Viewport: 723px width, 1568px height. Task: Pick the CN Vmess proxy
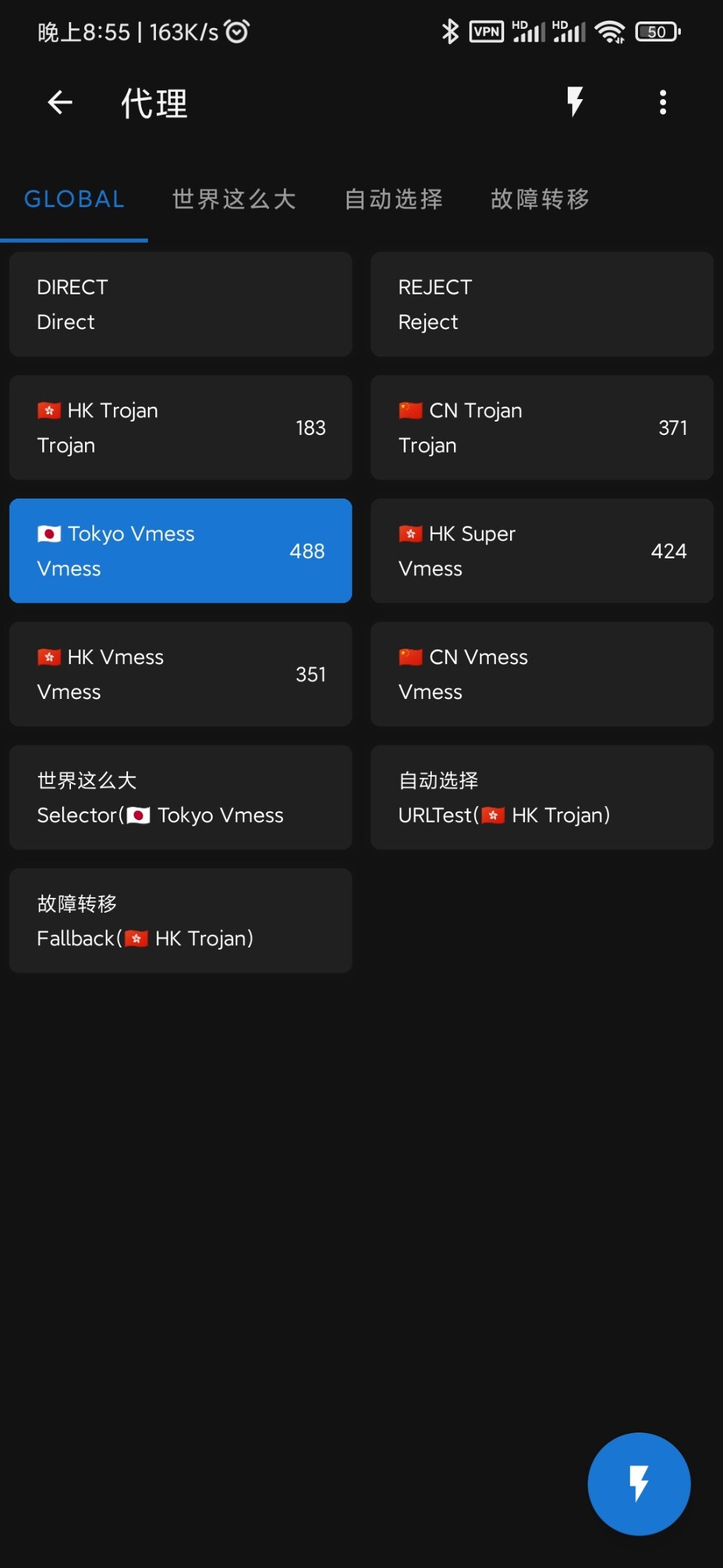[541, 674]
